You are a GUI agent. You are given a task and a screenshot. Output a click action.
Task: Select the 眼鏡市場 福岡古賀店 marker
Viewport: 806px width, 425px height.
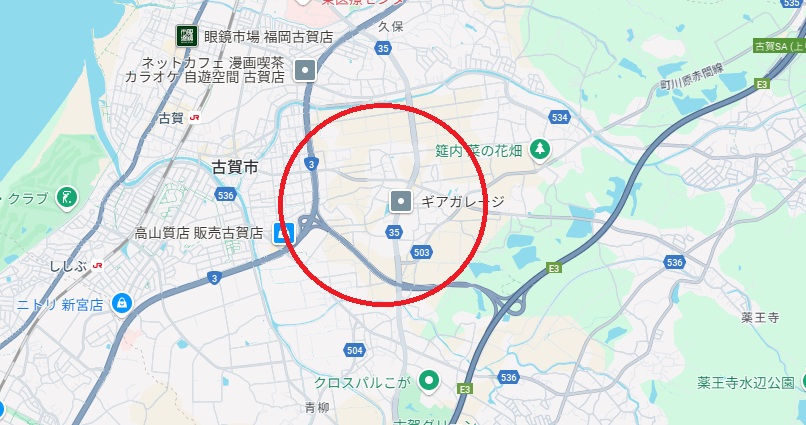click(186, 38)
